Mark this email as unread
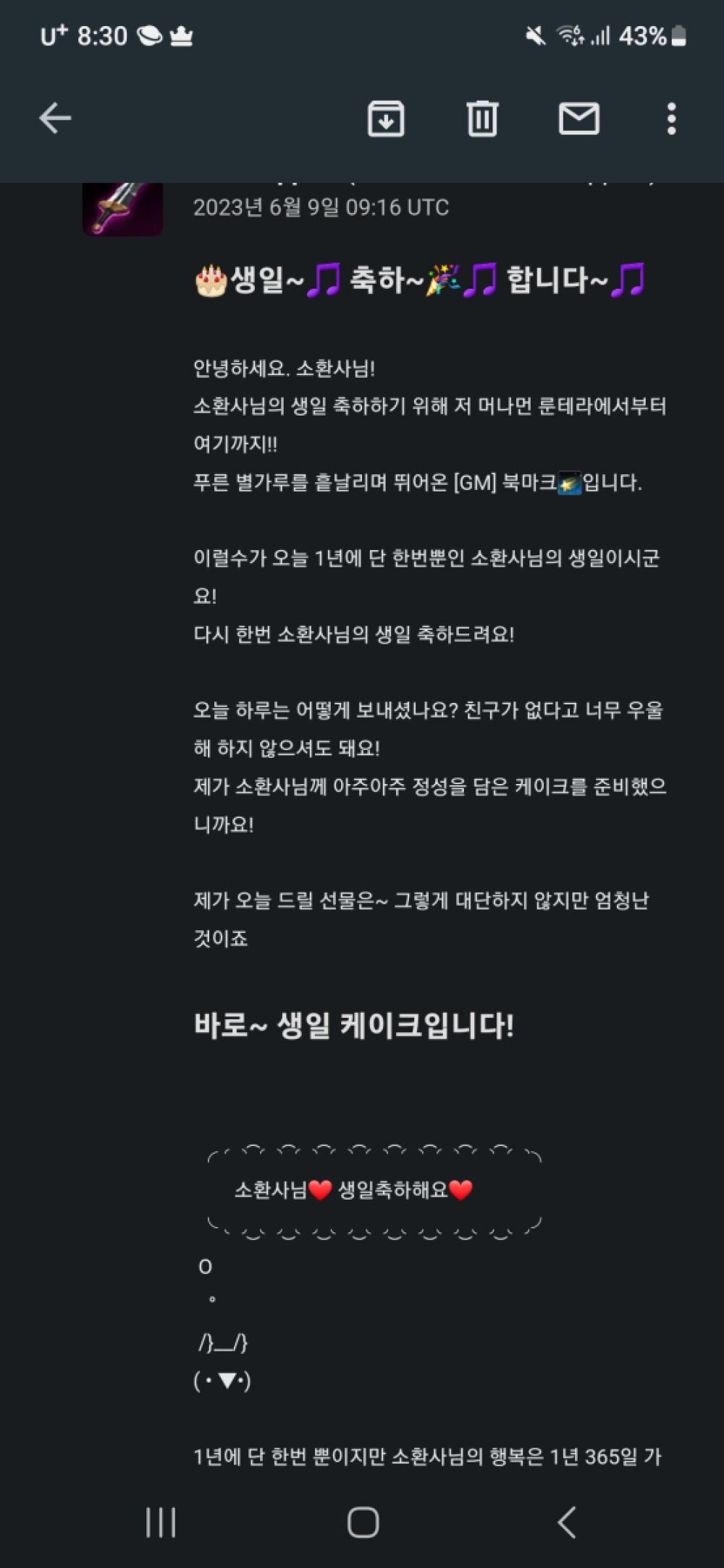Viewport: 724px width, 1568px height. [579, 118]
